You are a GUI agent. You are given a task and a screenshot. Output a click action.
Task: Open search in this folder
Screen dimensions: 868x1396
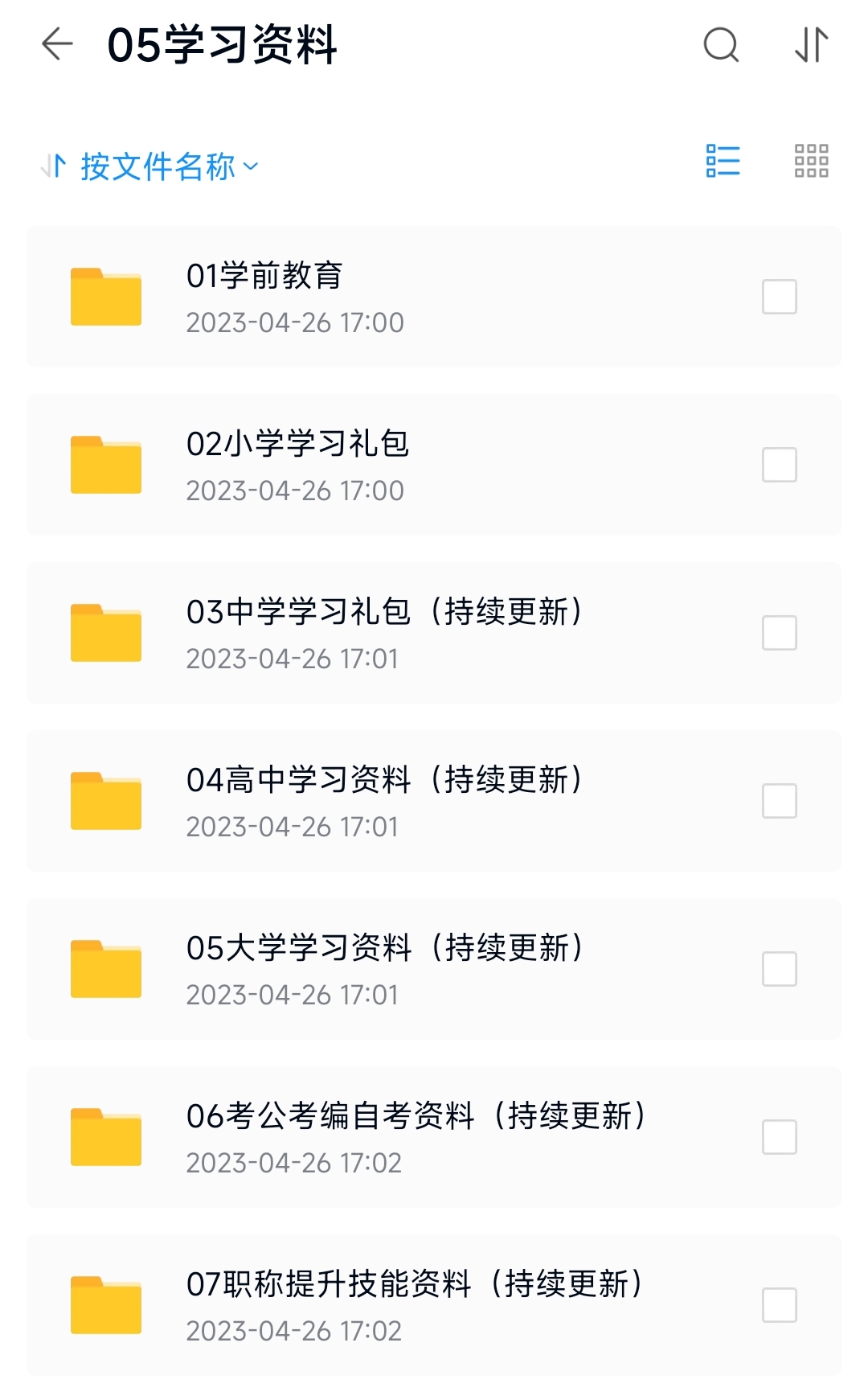point(721,44)
